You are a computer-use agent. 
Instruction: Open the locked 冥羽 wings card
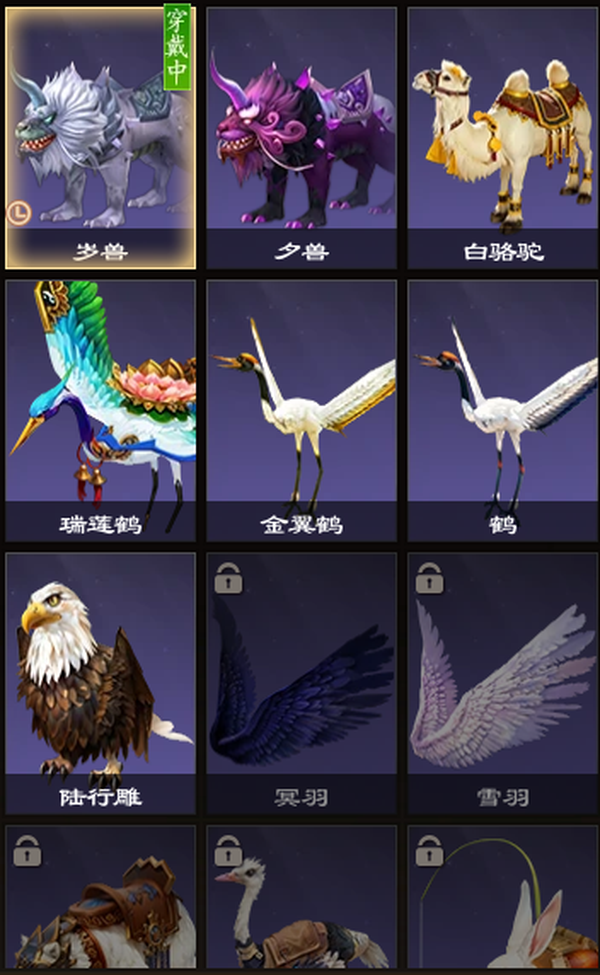click(x=302, y=683)
